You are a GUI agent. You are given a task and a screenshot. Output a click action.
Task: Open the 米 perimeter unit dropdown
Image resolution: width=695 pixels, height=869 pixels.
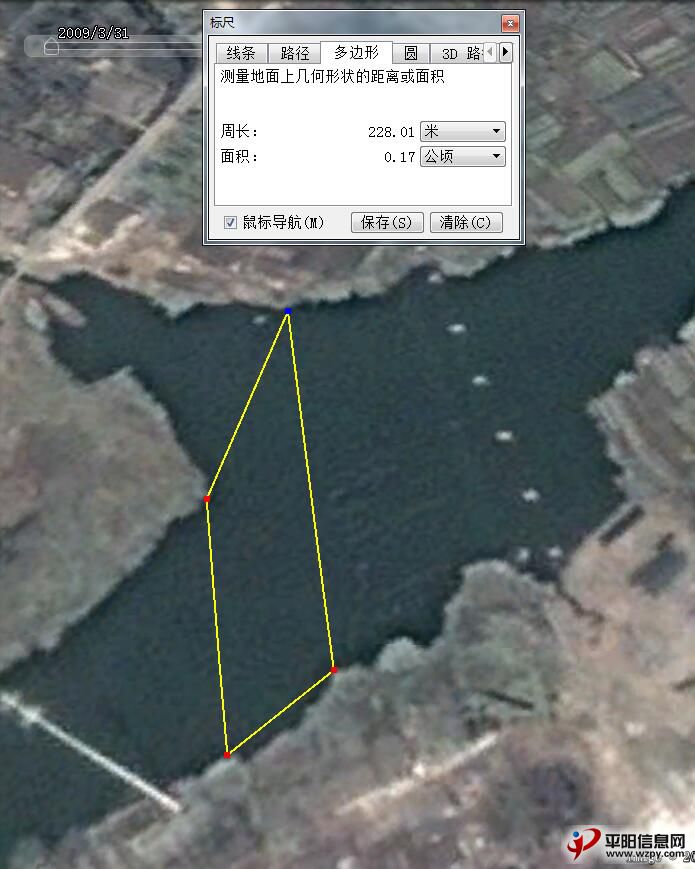pyautogui.click(x=462, y=131)
